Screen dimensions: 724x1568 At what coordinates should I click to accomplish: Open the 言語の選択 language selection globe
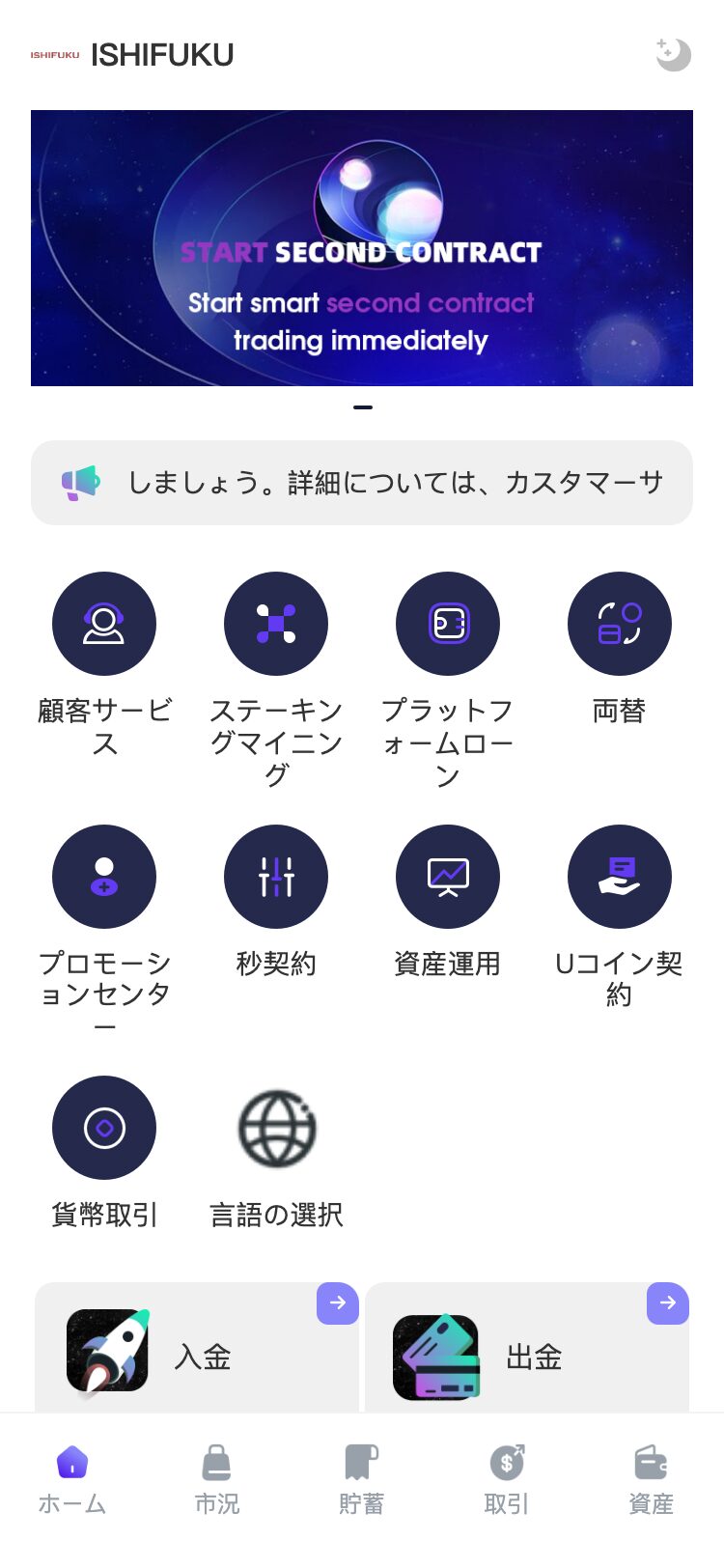[x=276, y=1127]
